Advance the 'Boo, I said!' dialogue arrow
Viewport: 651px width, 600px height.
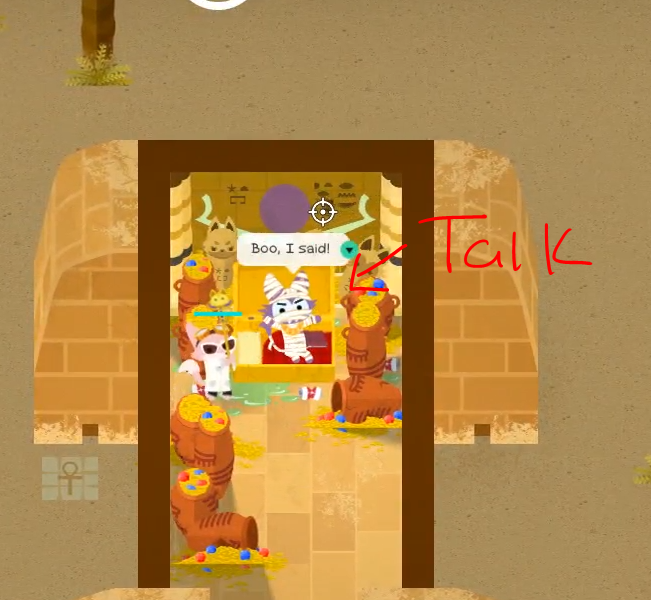(349, 249)
